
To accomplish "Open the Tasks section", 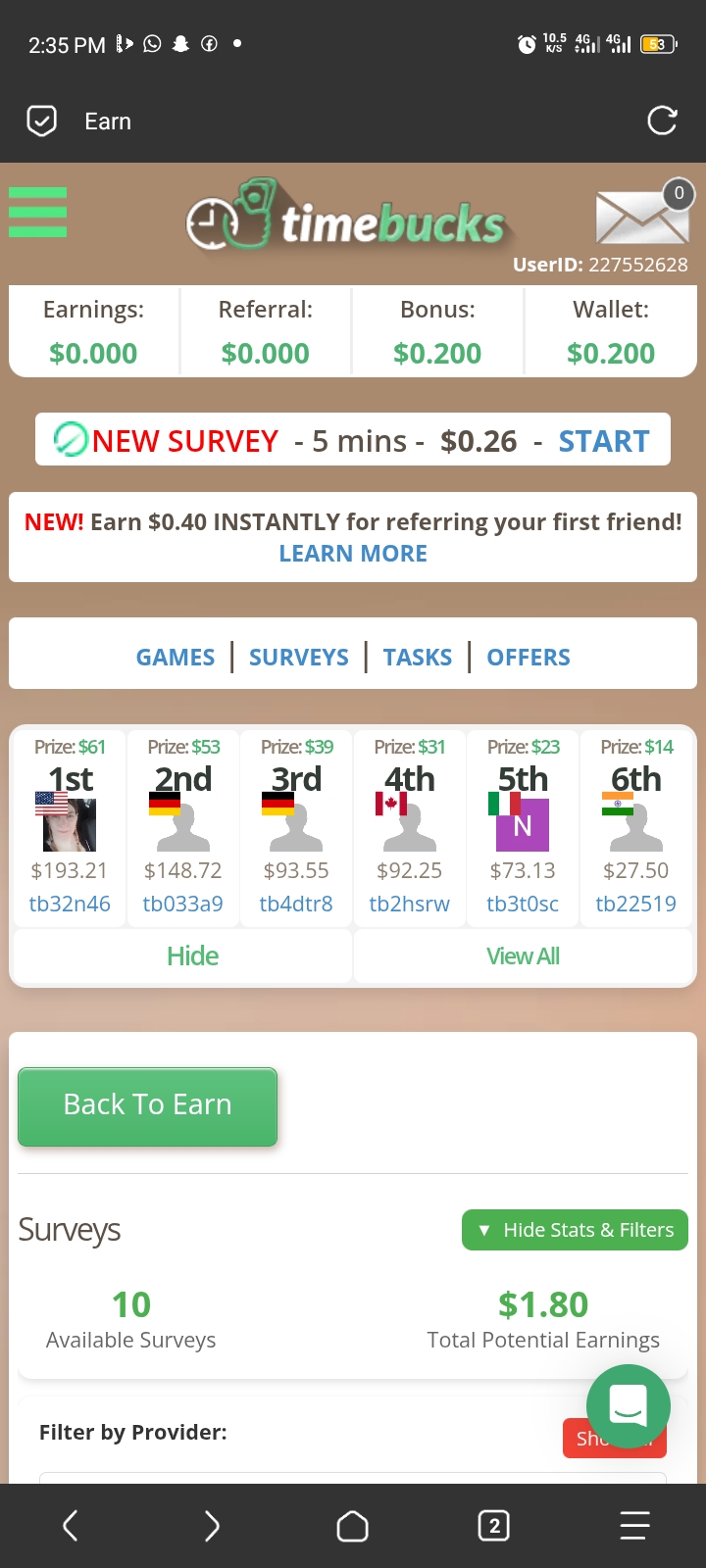I will pyautogui.click(x=418, y=657).
